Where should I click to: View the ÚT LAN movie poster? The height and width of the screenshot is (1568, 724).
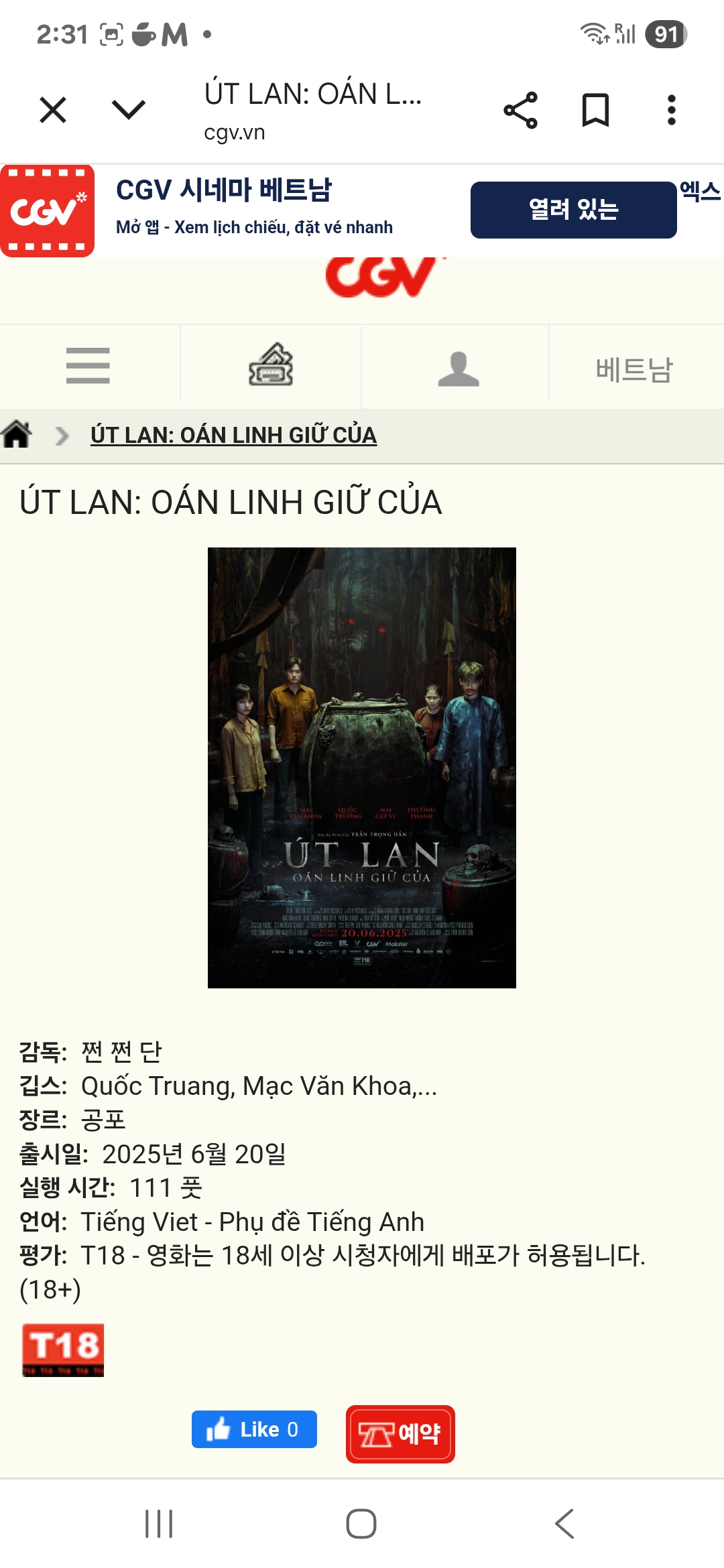tap(362, 767)
